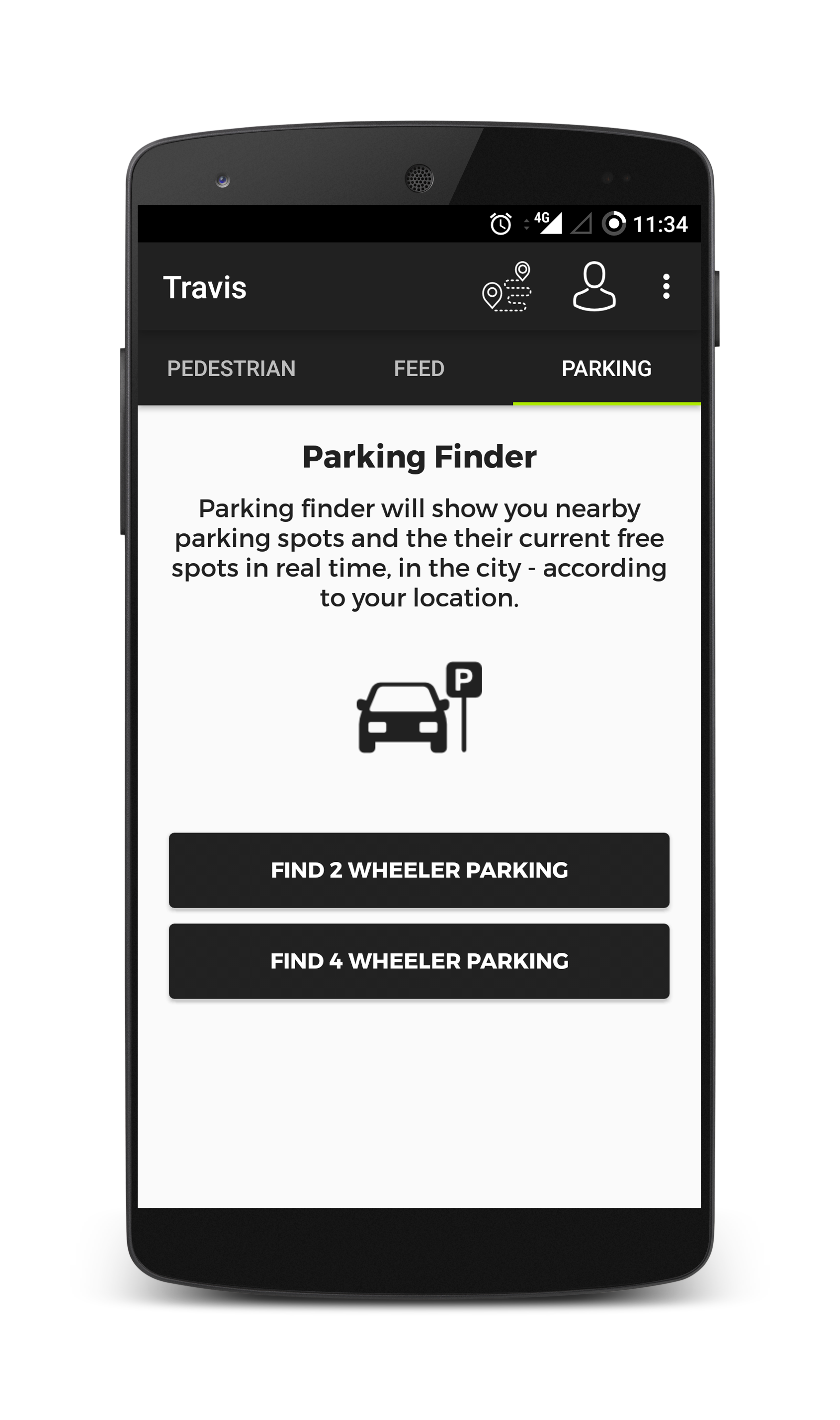
Task: Tap Find 2 Wheeler Parking button
Action: [419, 870]
